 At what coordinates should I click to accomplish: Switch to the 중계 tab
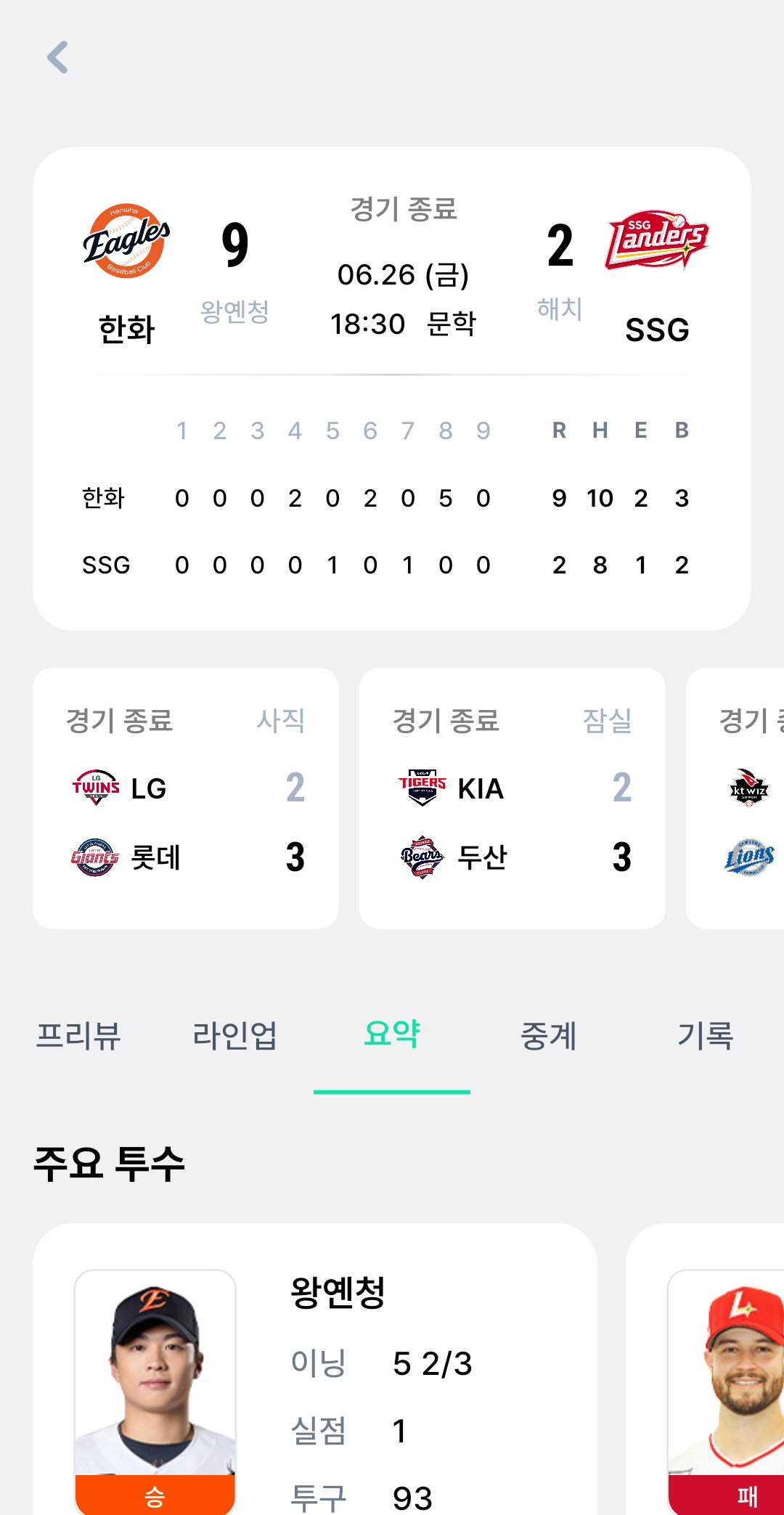click(x=549, y=1035)
